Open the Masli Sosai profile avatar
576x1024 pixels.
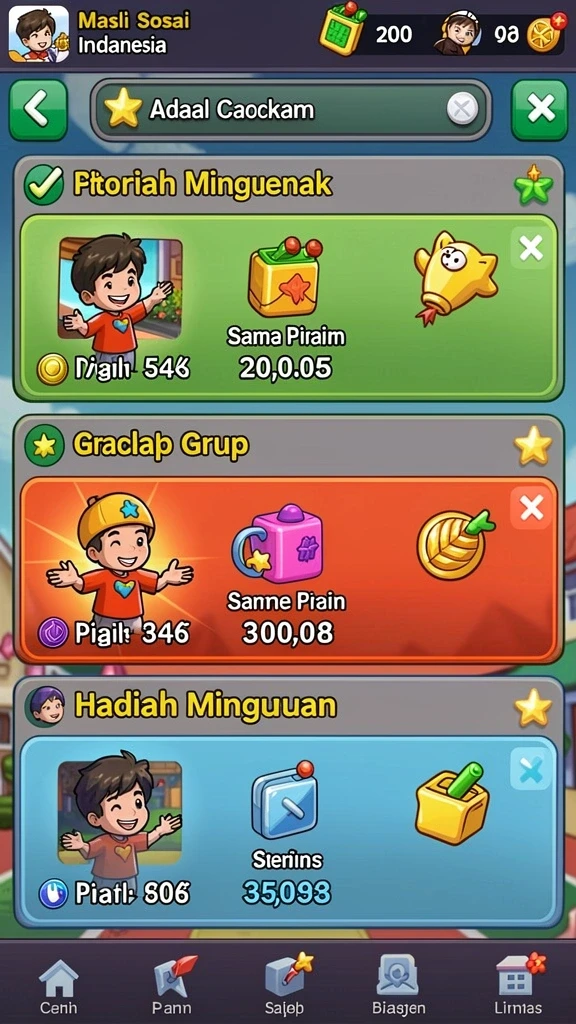[x=39, y=34]
